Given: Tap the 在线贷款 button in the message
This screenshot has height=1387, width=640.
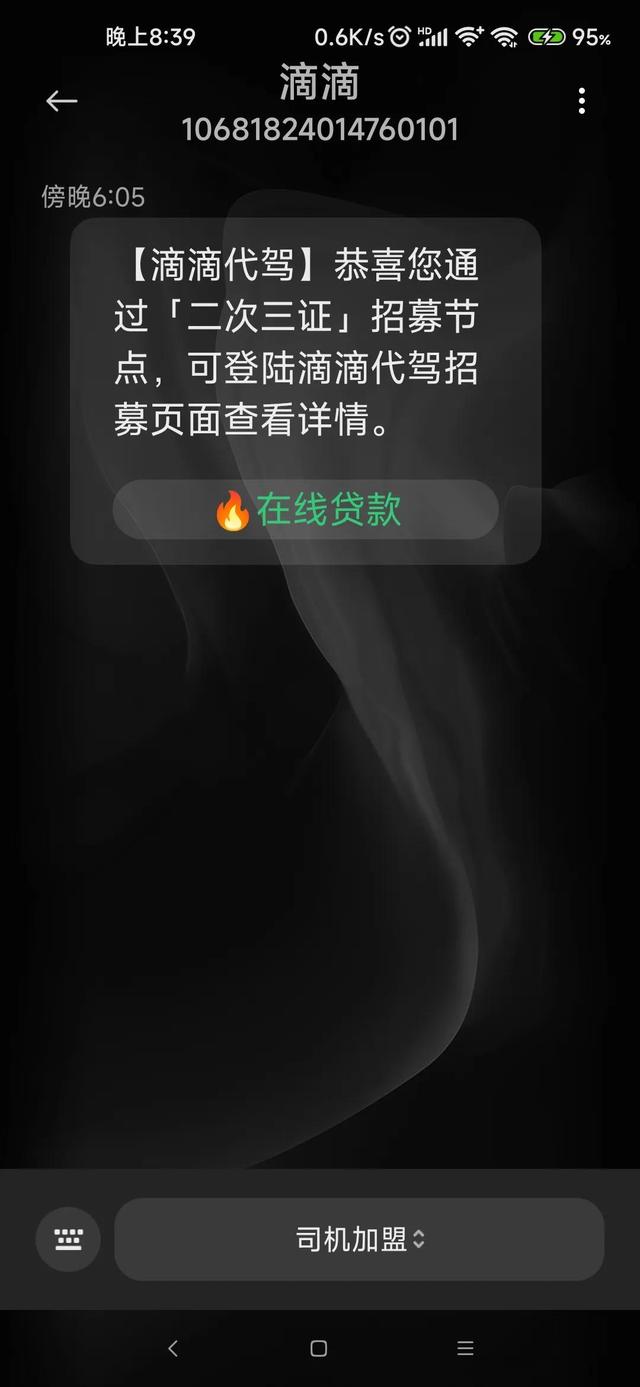Looking at the screenshot, I should click(305, 510).
